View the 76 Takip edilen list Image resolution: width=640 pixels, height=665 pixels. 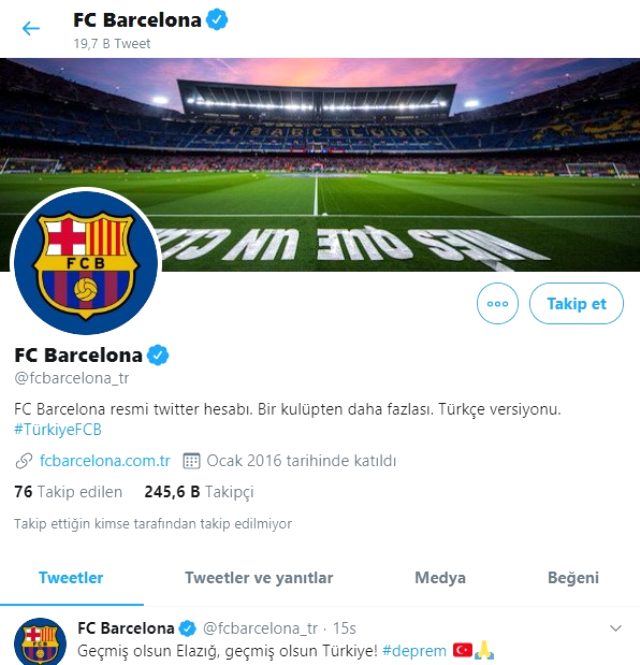[68, 492]
